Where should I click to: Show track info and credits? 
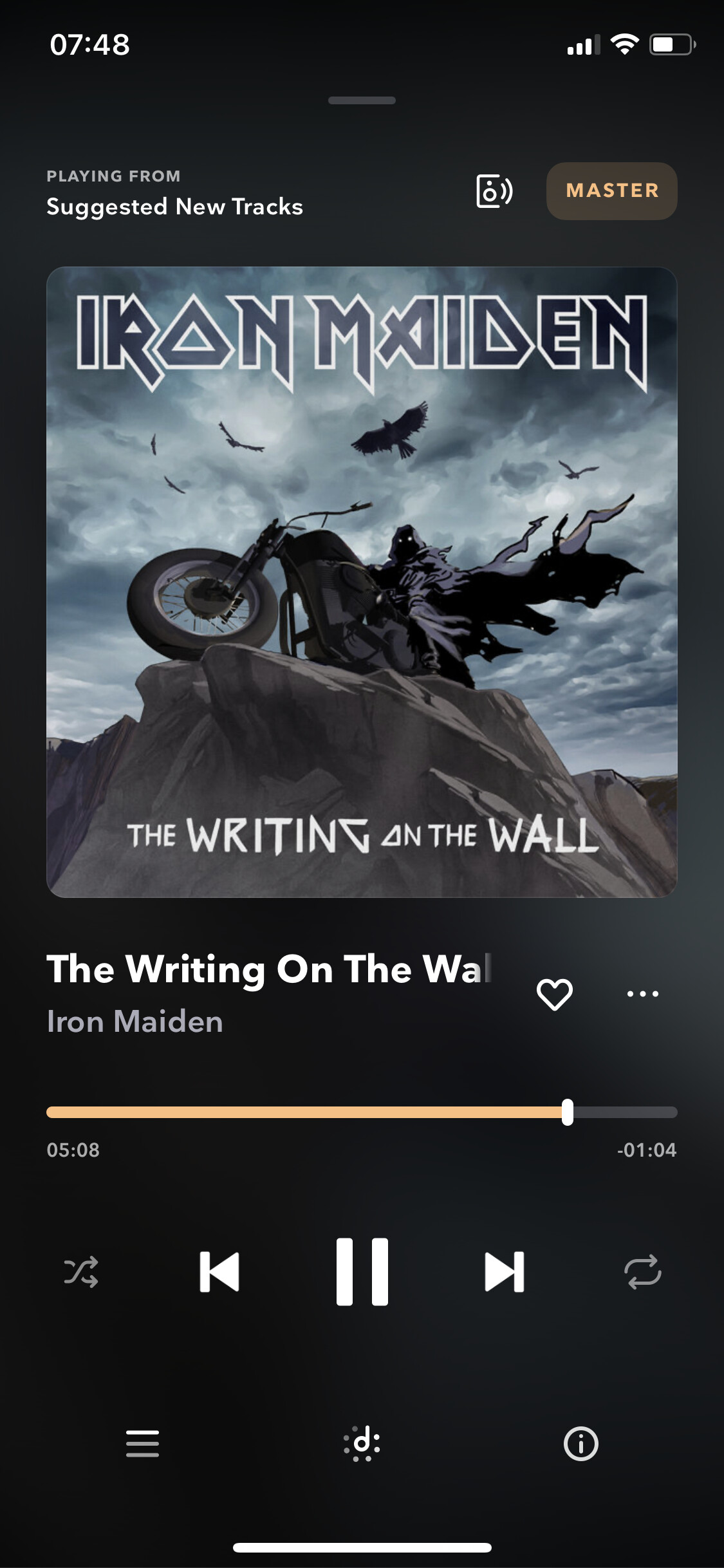581,1444
